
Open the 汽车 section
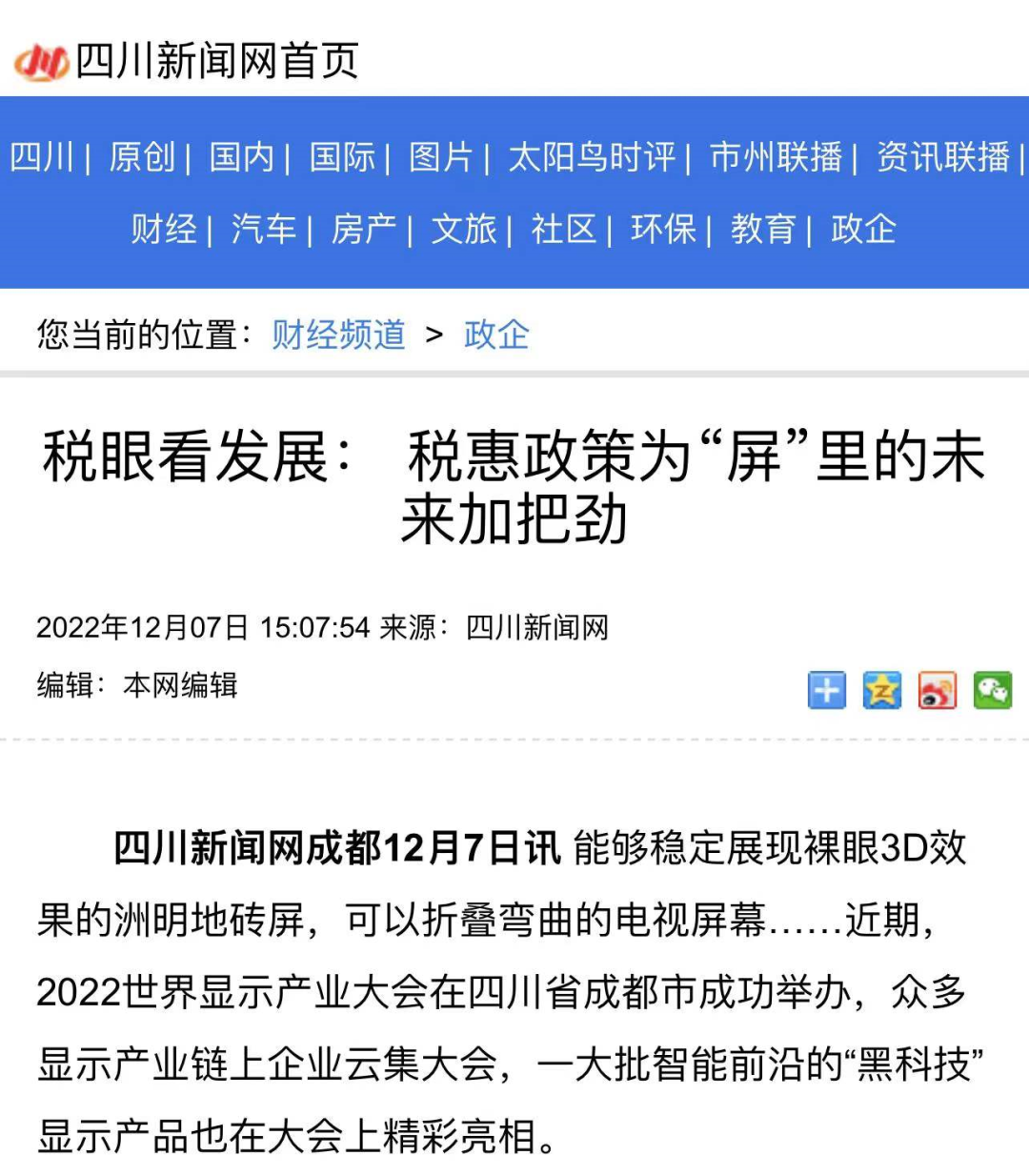[264, 229]
